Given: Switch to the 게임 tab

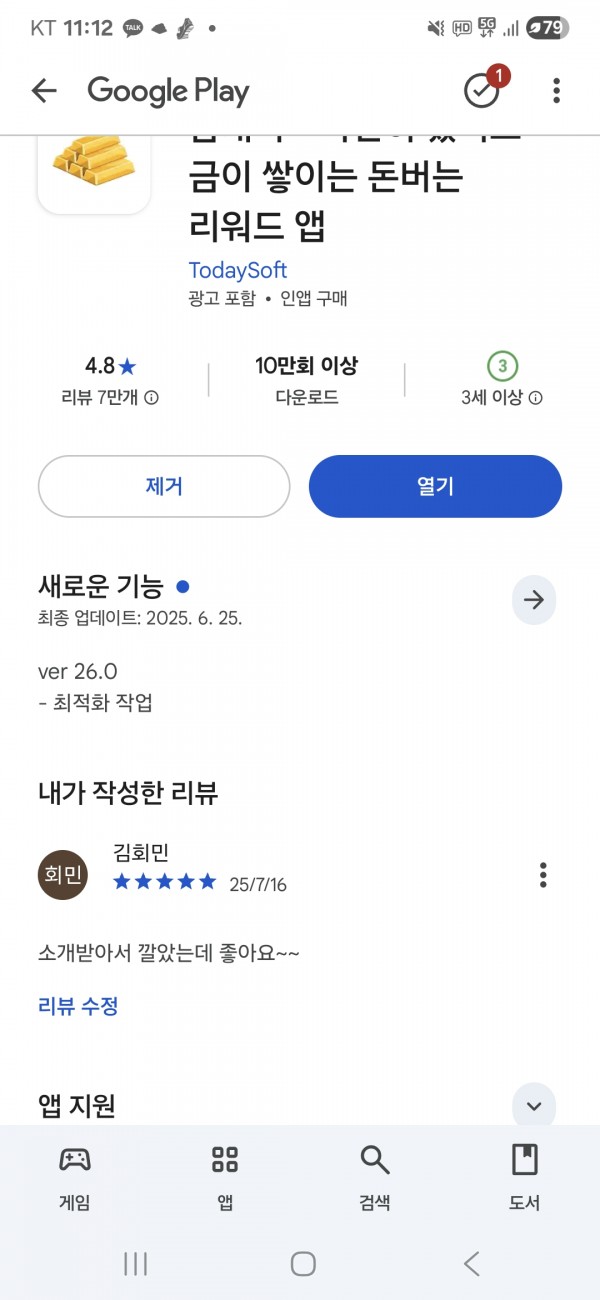Looking at the screenshot, I should coord(75,1178).
